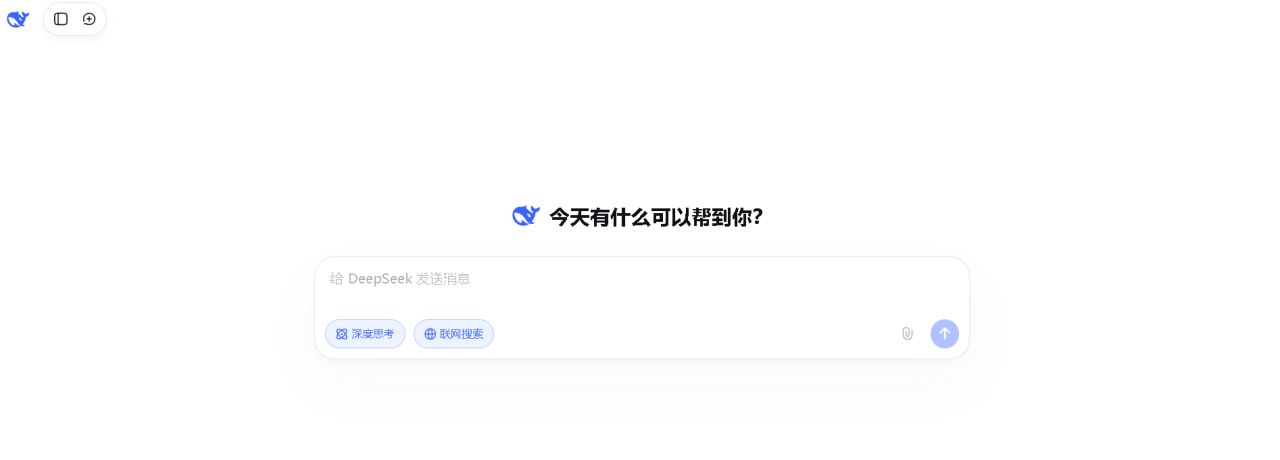
Task: Turn on 联网搜索 web search
Action: coord(454,334)
